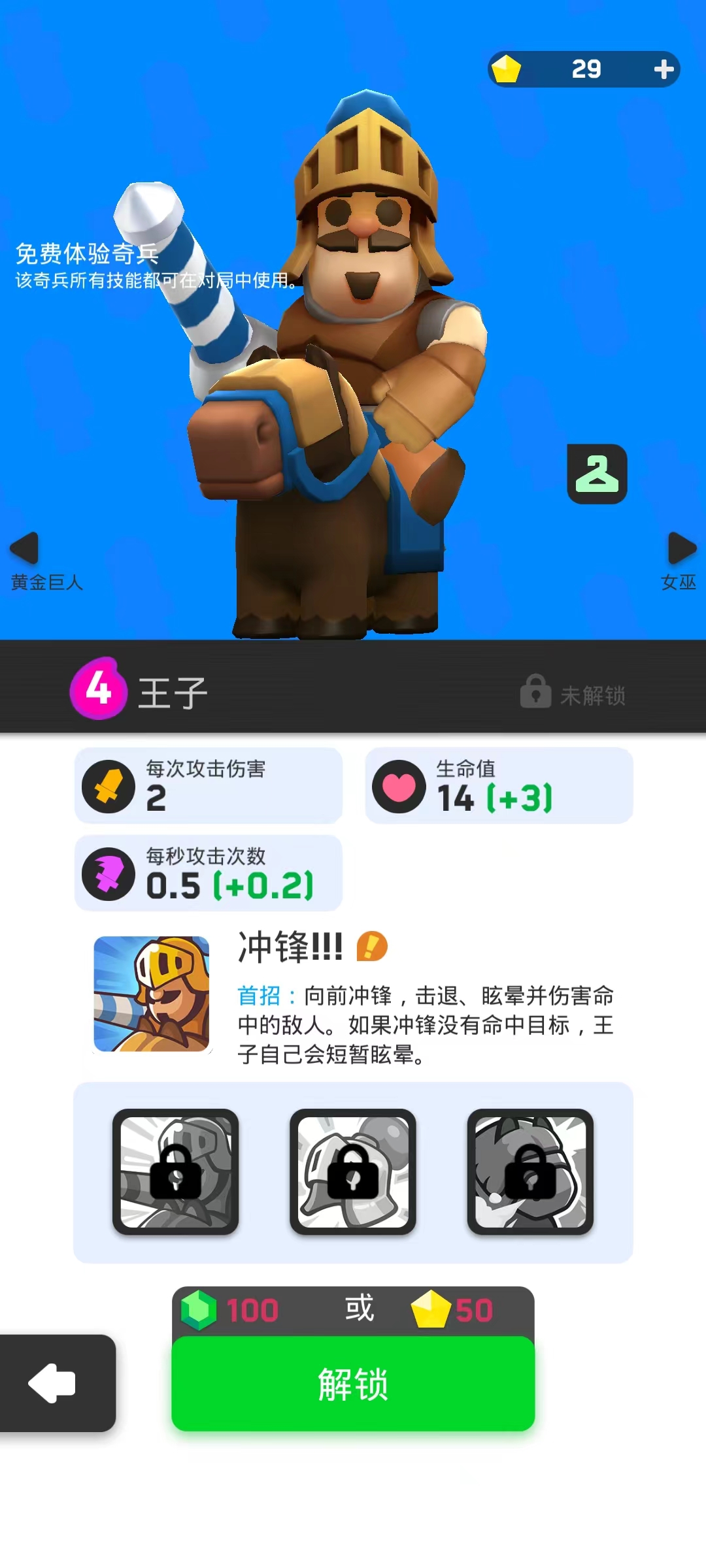Tap the plus to add gold gems
Viewport: 706px width, 1568px height.
(664, 69)
